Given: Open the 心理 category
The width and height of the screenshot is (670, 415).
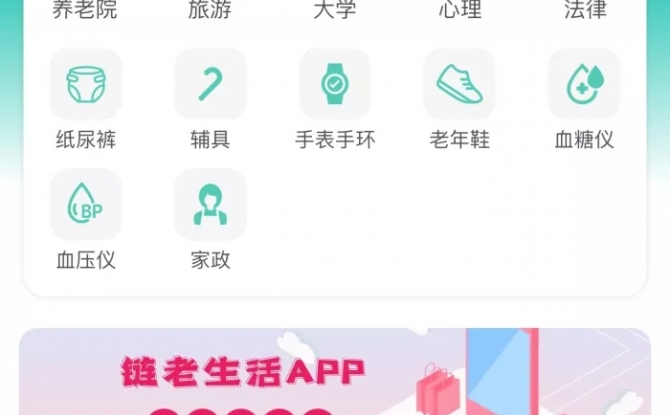Looking at the screenshot, I should [x=460, y=11].
